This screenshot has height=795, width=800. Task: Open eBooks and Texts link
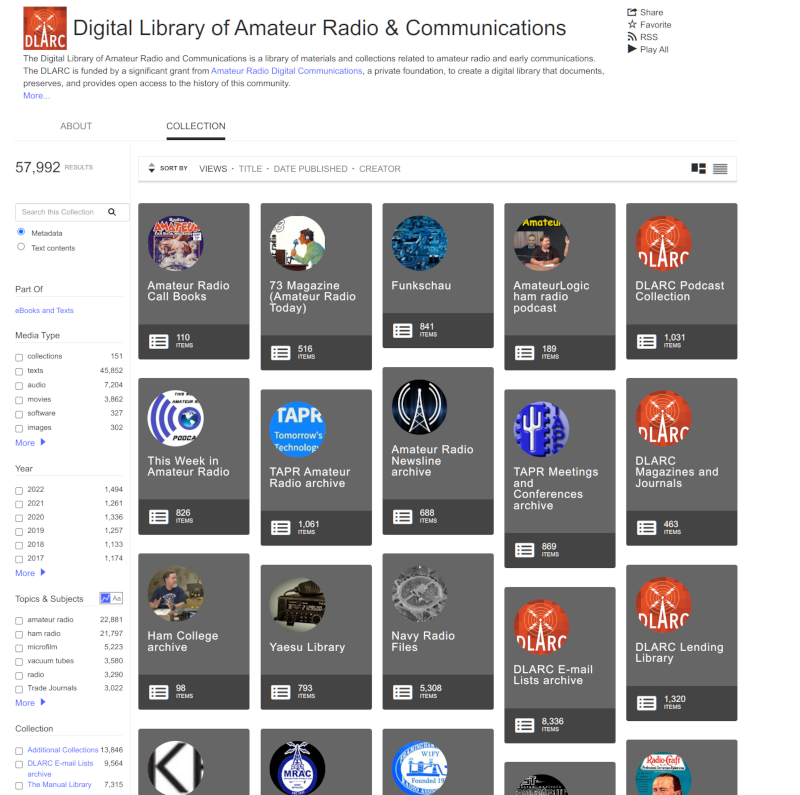coord(44,310)
